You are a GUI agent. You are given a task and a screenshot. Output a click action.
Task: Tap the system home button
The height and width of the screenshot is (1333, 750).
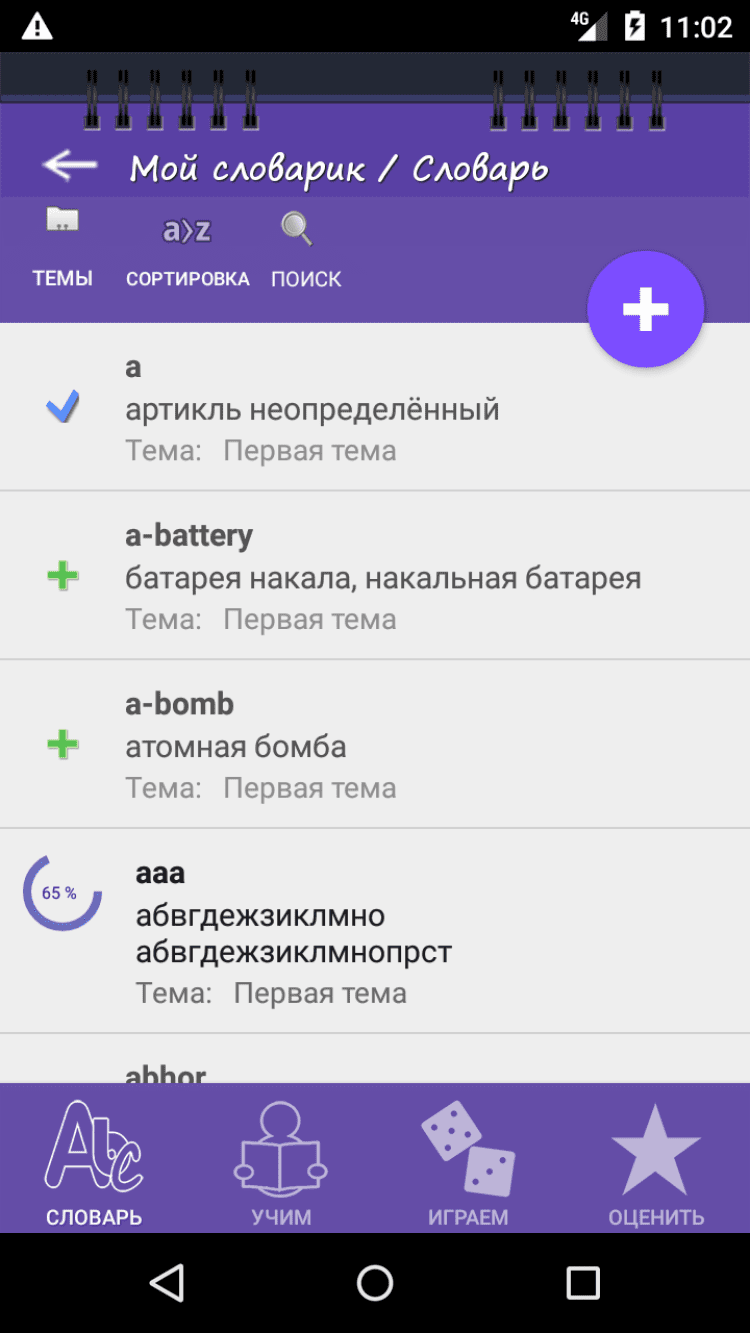[x=375, y=1282]
